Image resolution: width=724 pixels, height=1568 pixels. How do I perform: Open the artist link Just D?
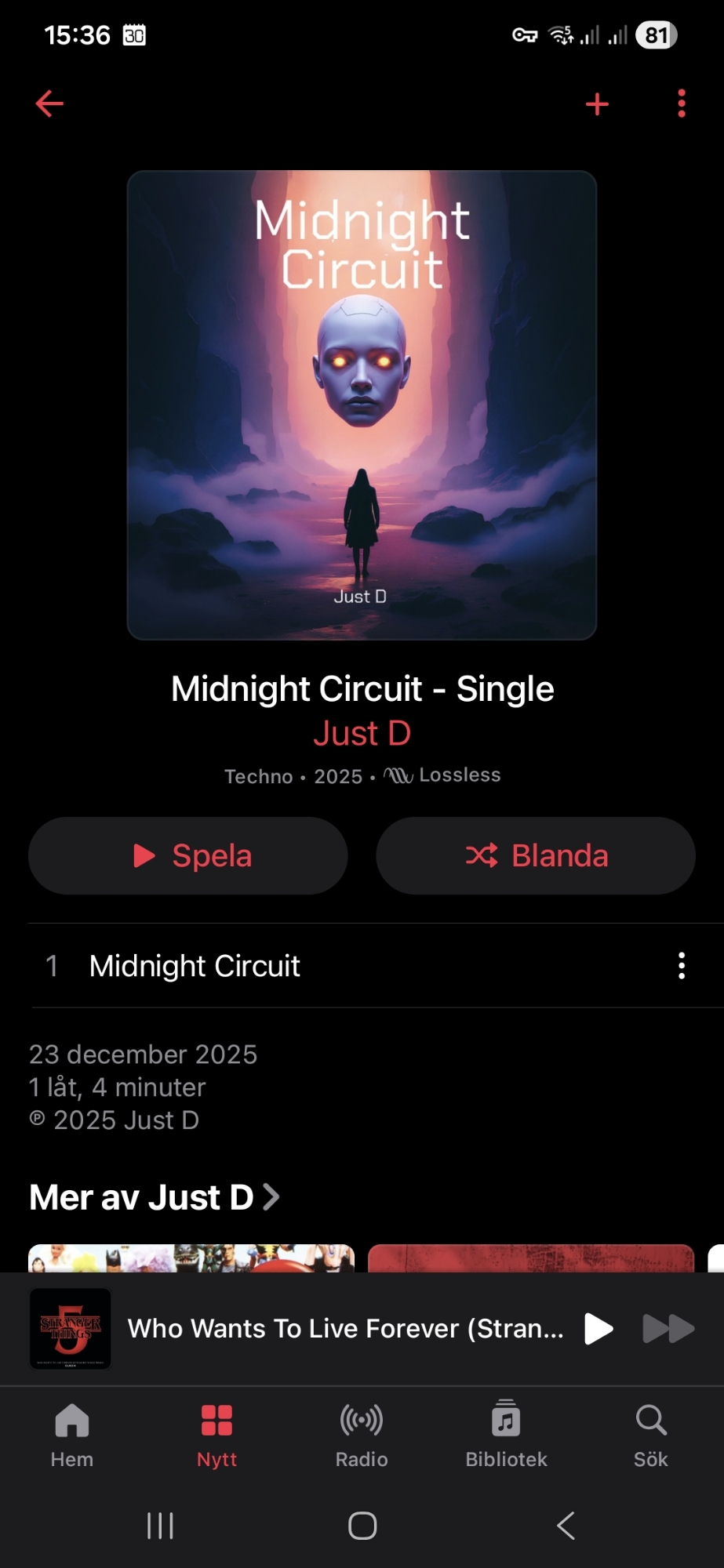(362, 734)
